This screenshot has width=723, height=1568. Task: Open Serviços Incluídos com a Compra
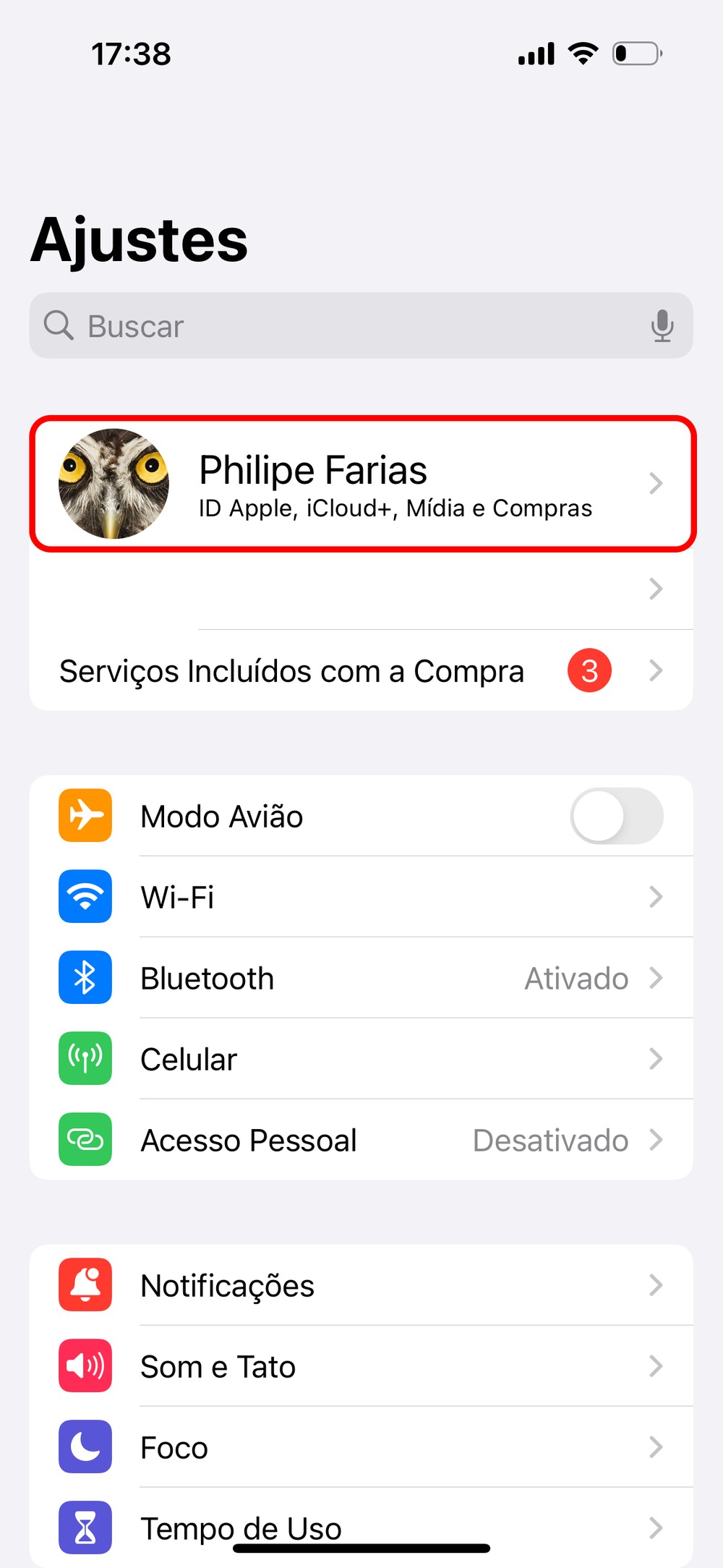[361, 670]
